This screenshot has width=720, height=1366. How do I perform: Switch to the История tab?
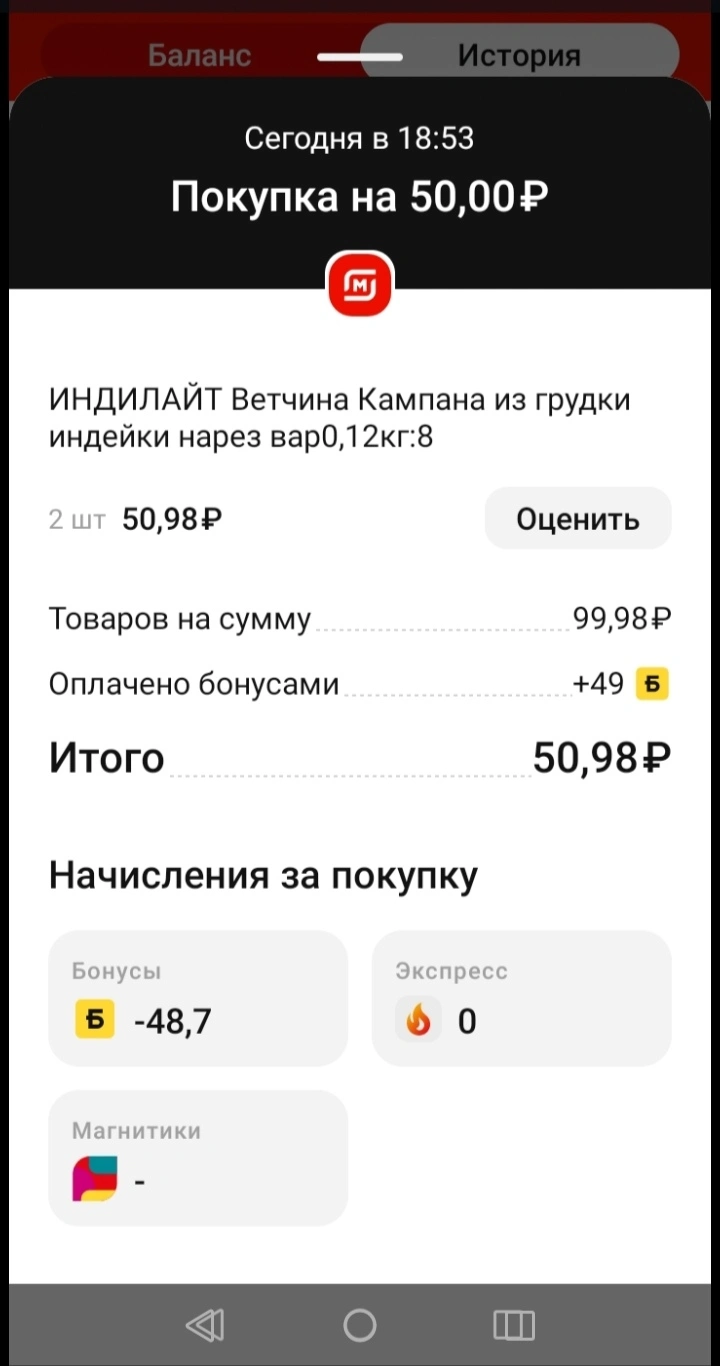[519, 55]
